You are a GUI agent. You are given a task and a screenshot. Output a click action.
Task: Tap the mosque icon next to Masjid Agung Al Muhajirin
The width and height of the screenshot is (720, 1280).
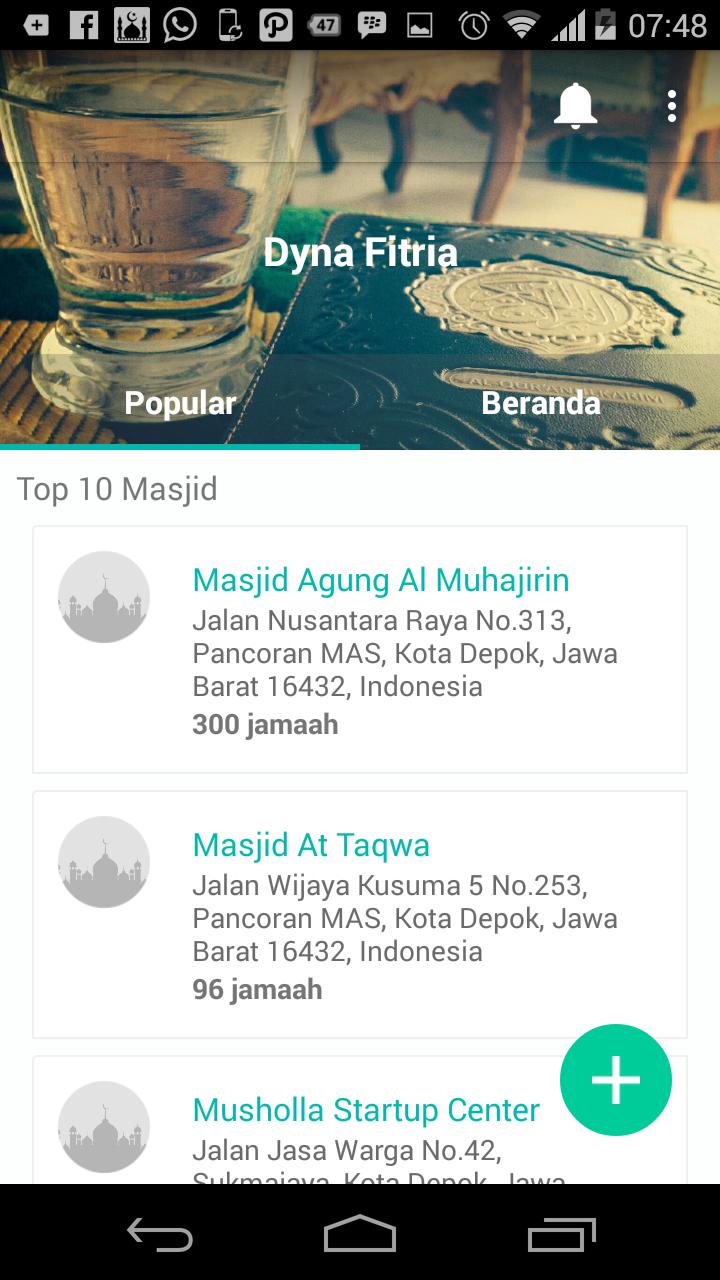[103, 596]
